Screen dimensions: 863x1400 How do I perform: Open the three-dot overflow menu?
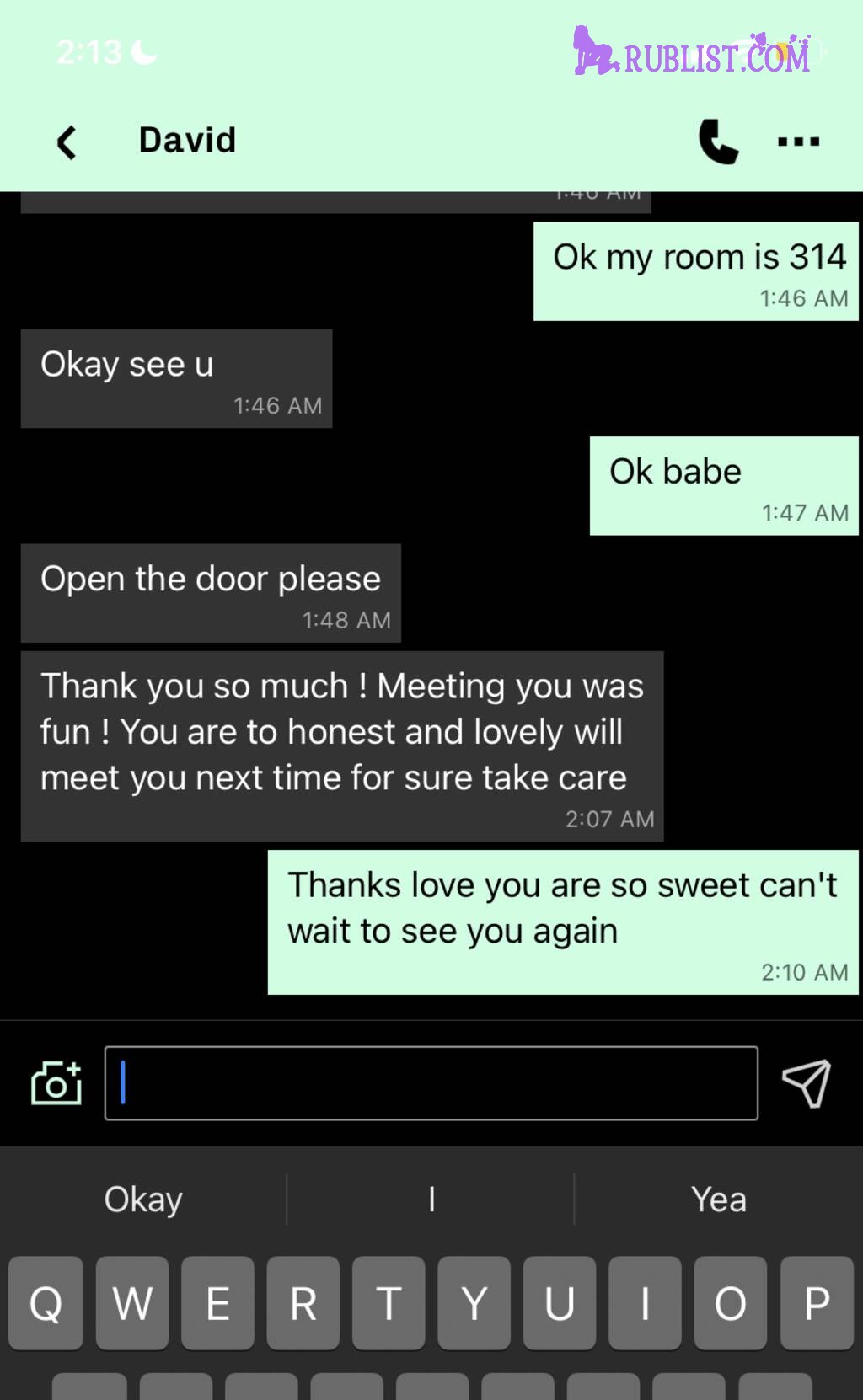[797, 142]
